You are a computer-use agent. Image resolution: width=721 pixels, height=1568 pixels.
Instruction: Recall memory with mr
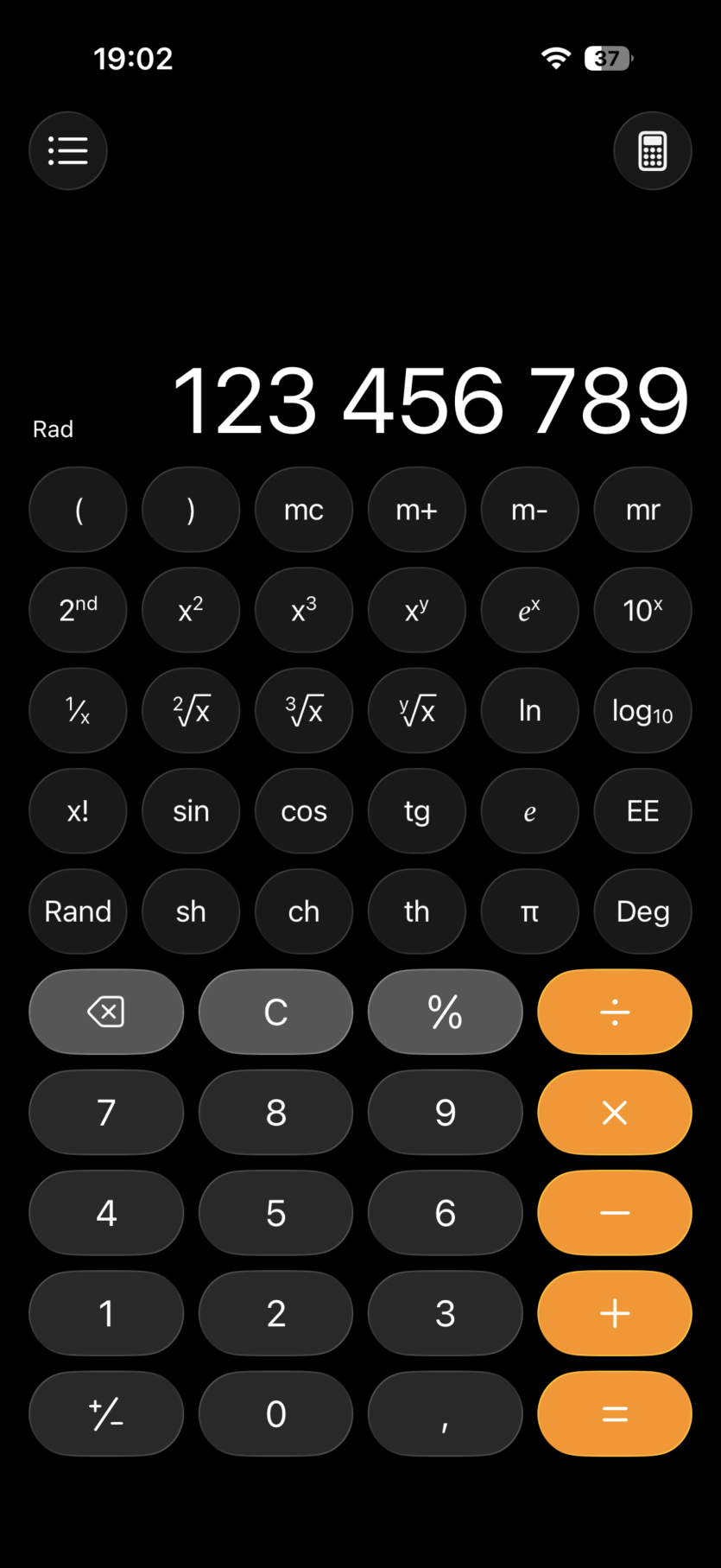[642, 510]
